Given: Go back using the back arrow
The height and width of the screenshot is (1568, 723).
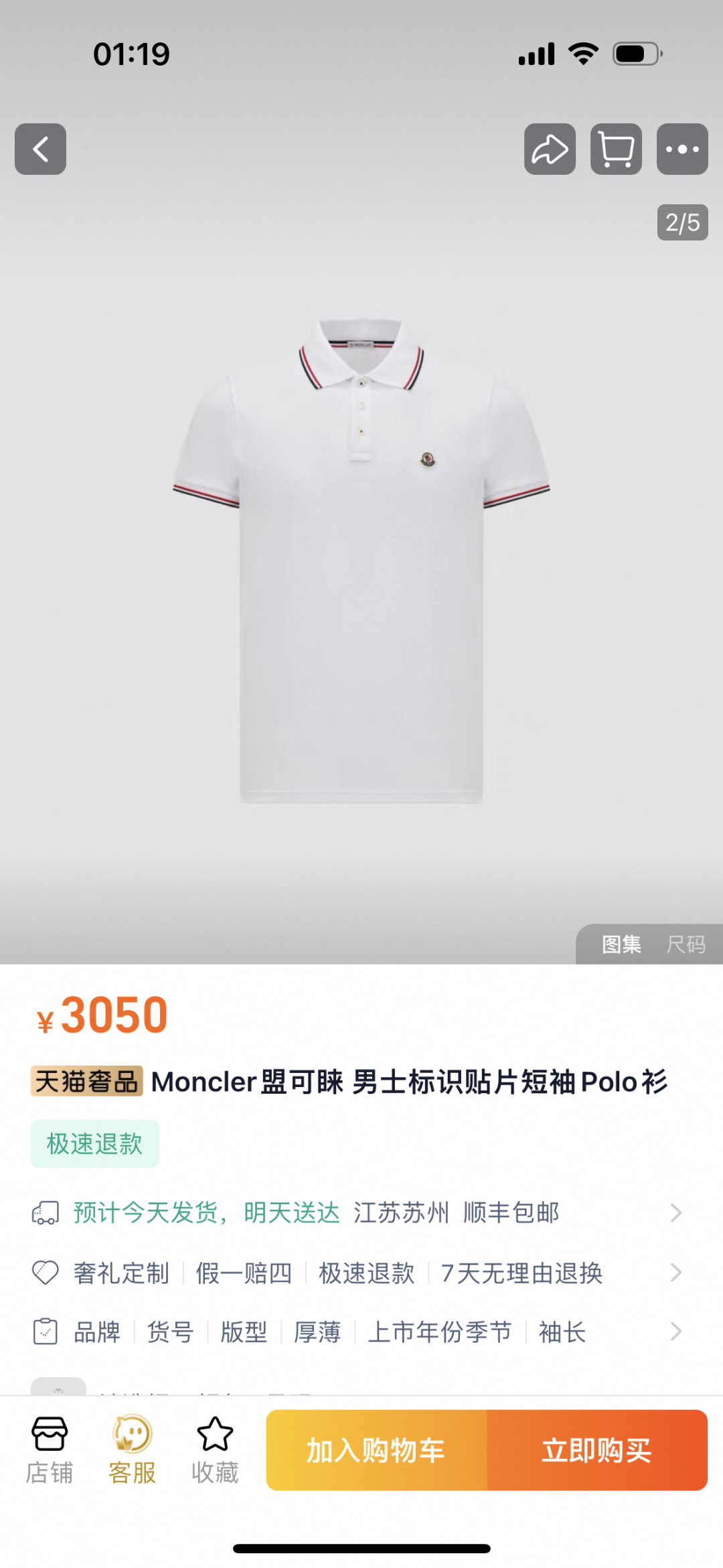Looking at the screenshot, I should pyautogui.click(x=40, y=149).
